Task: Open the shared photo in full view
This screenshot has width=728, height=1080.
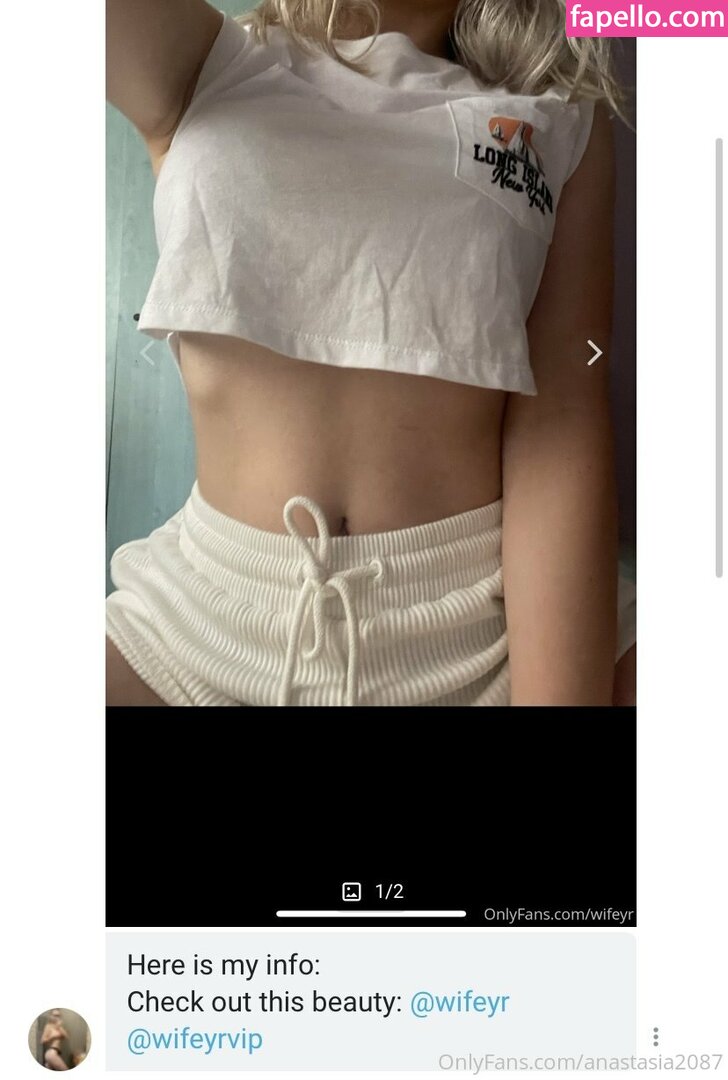Action: coord(371,353)
